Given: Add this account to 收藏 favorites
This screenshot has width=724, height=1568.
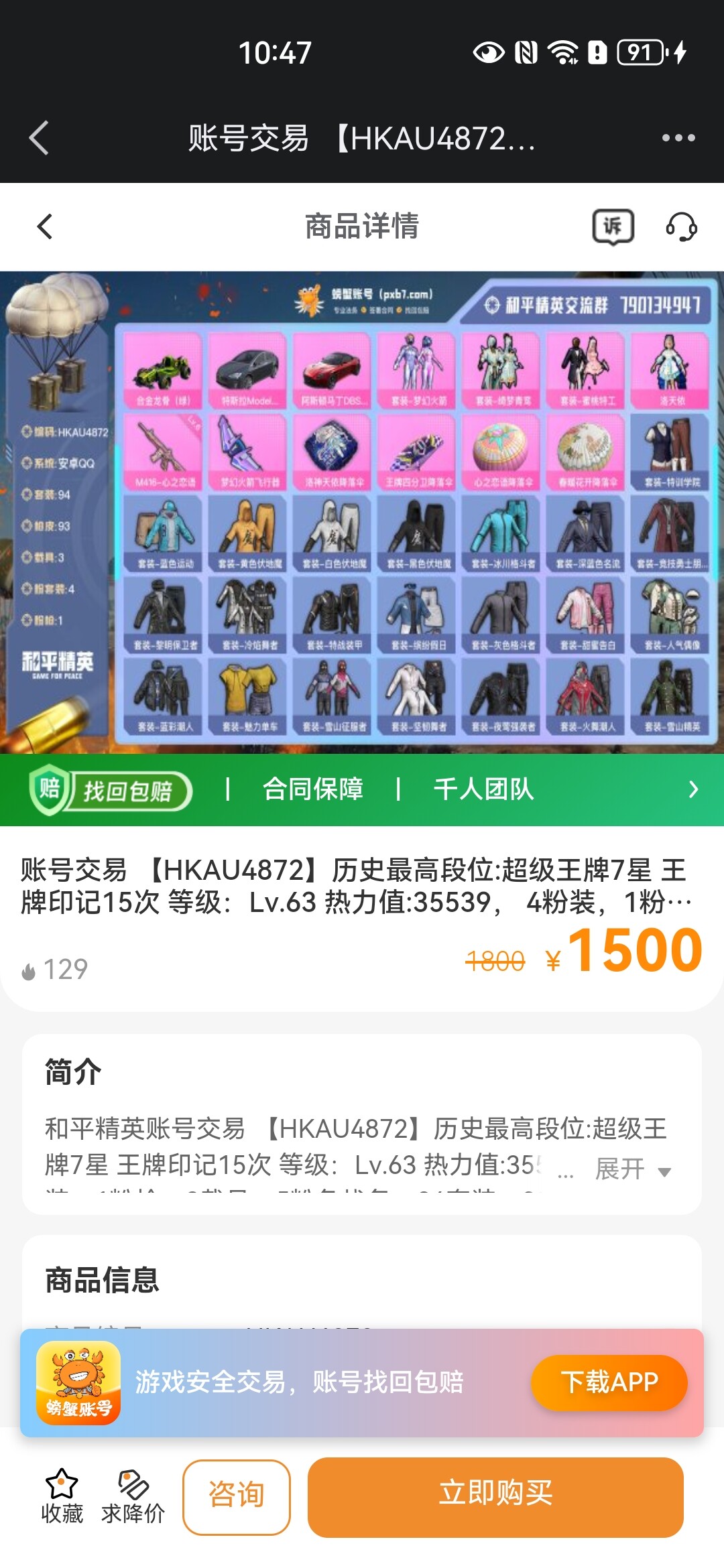Looking at the screenshot, I should click(x=62, y=1496).
